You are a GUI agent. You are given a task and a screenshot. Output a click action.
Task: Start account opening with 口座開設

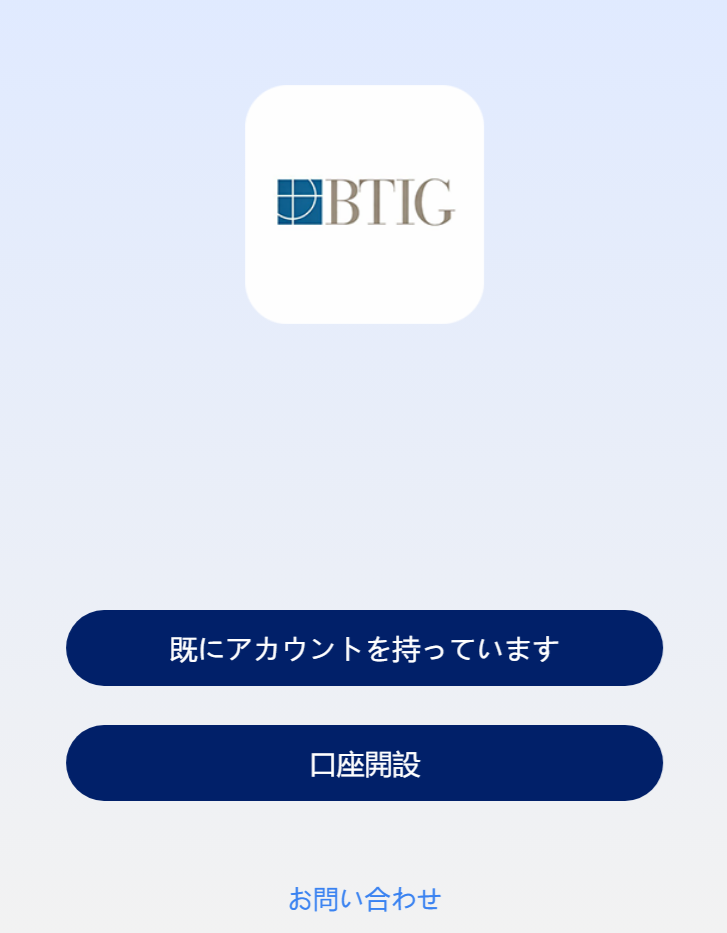pyautogui.click(x=364, y=763)
